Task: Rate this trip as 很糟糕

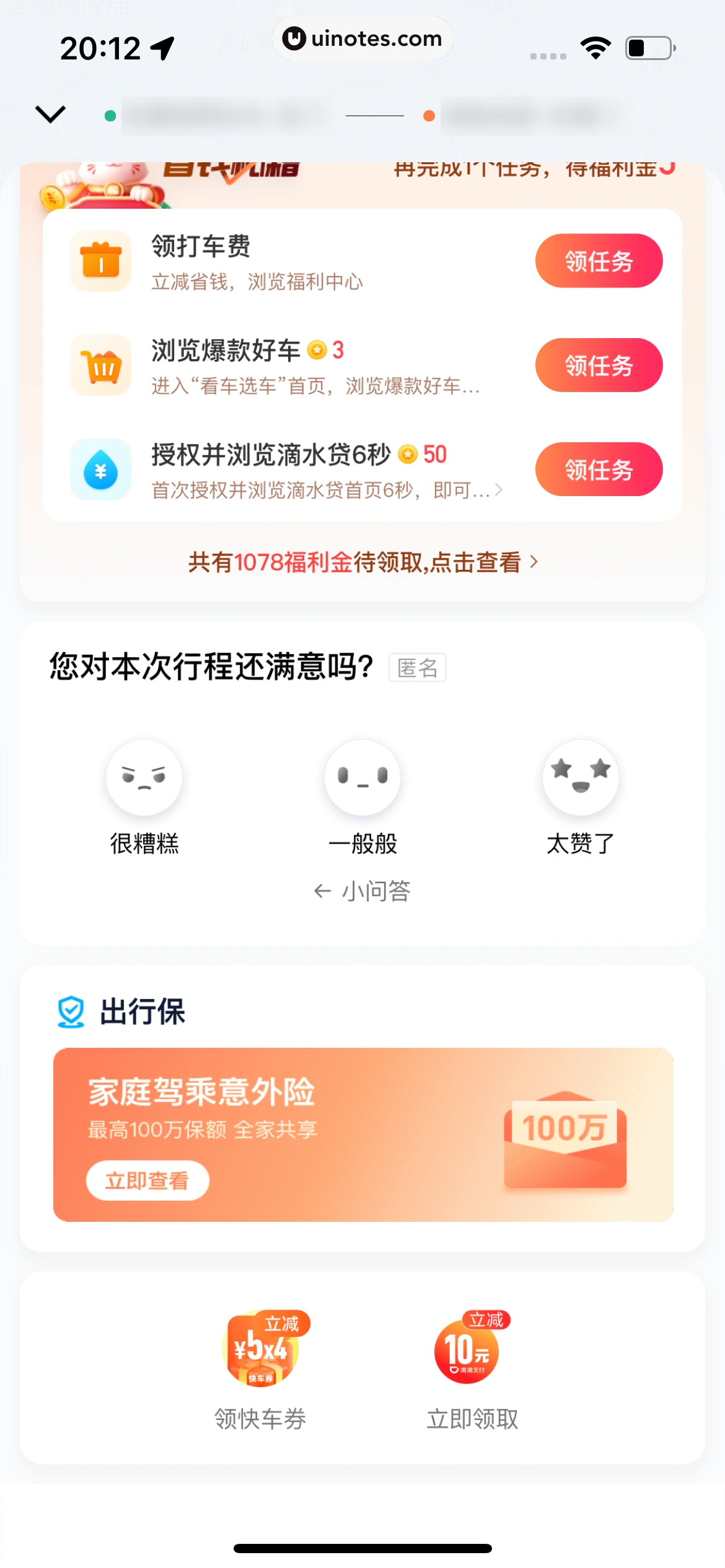Action: point(144,777)
